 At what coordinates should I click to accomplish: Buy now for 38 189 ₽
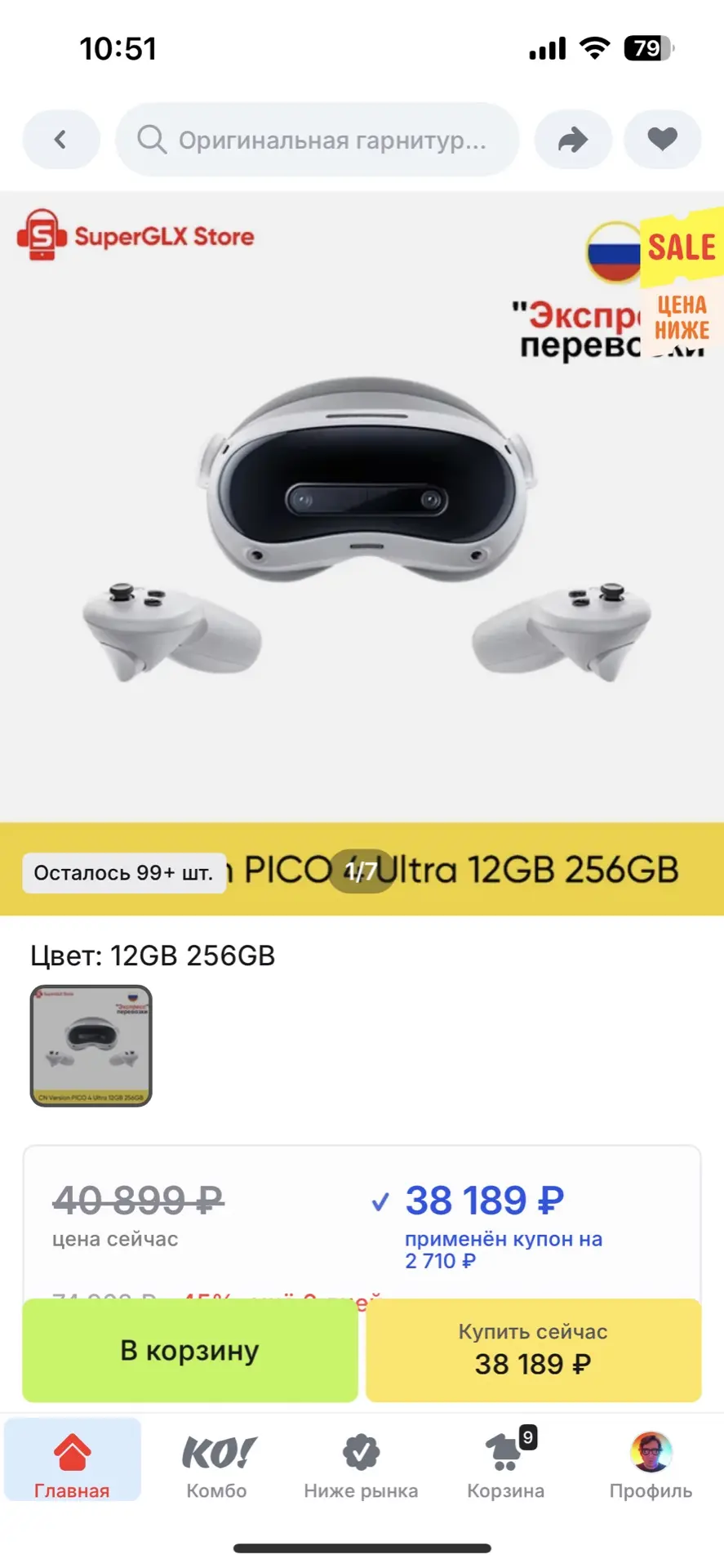(533, 1351)
